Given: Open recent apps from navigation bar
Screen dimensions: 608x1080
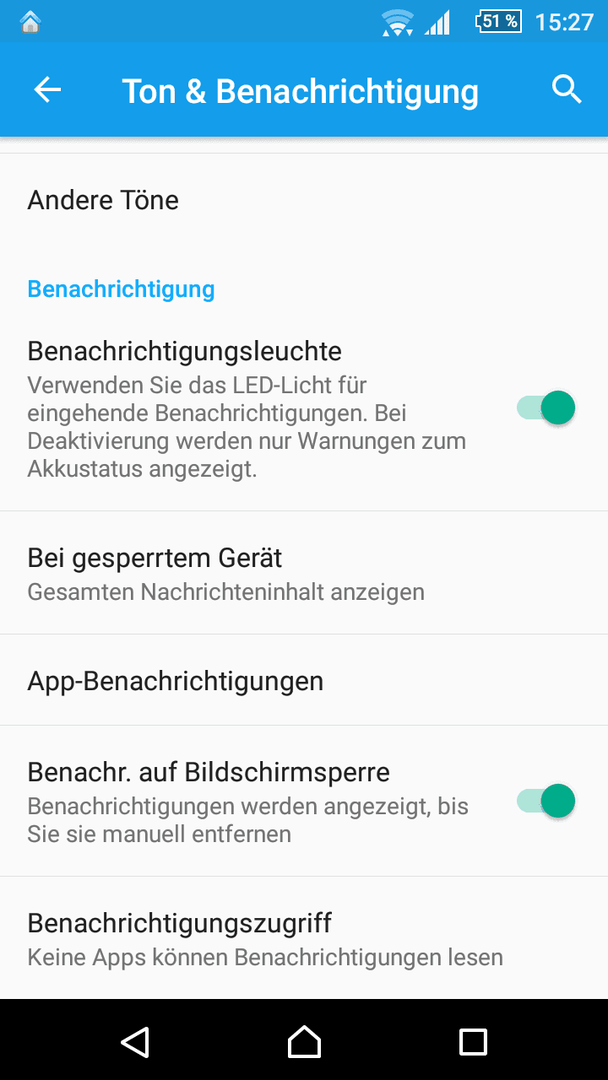Looking at the screenshot, I should (473, 1041).
